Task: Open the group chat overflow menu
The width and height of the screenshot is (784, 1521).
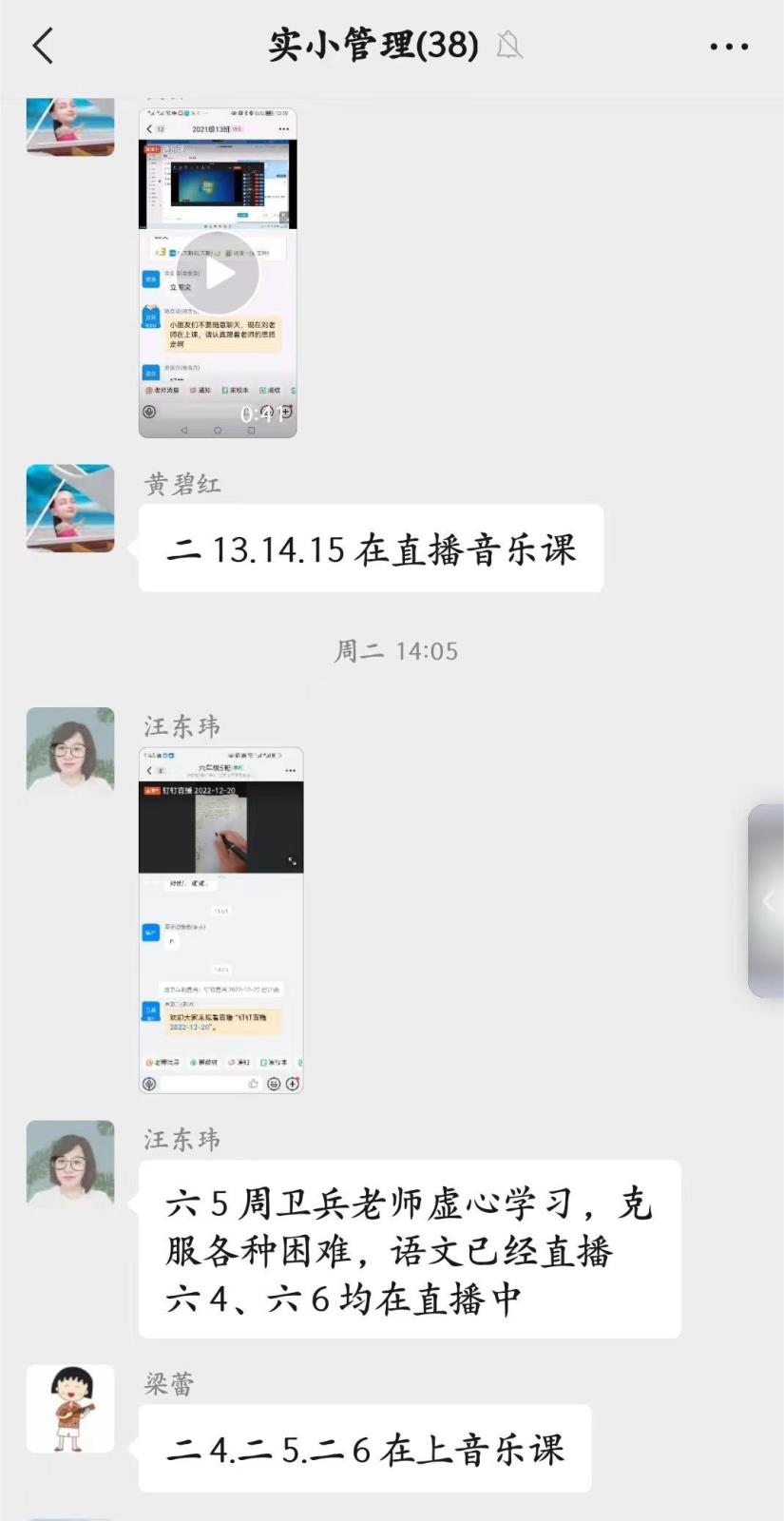Action: pos(729,46)
